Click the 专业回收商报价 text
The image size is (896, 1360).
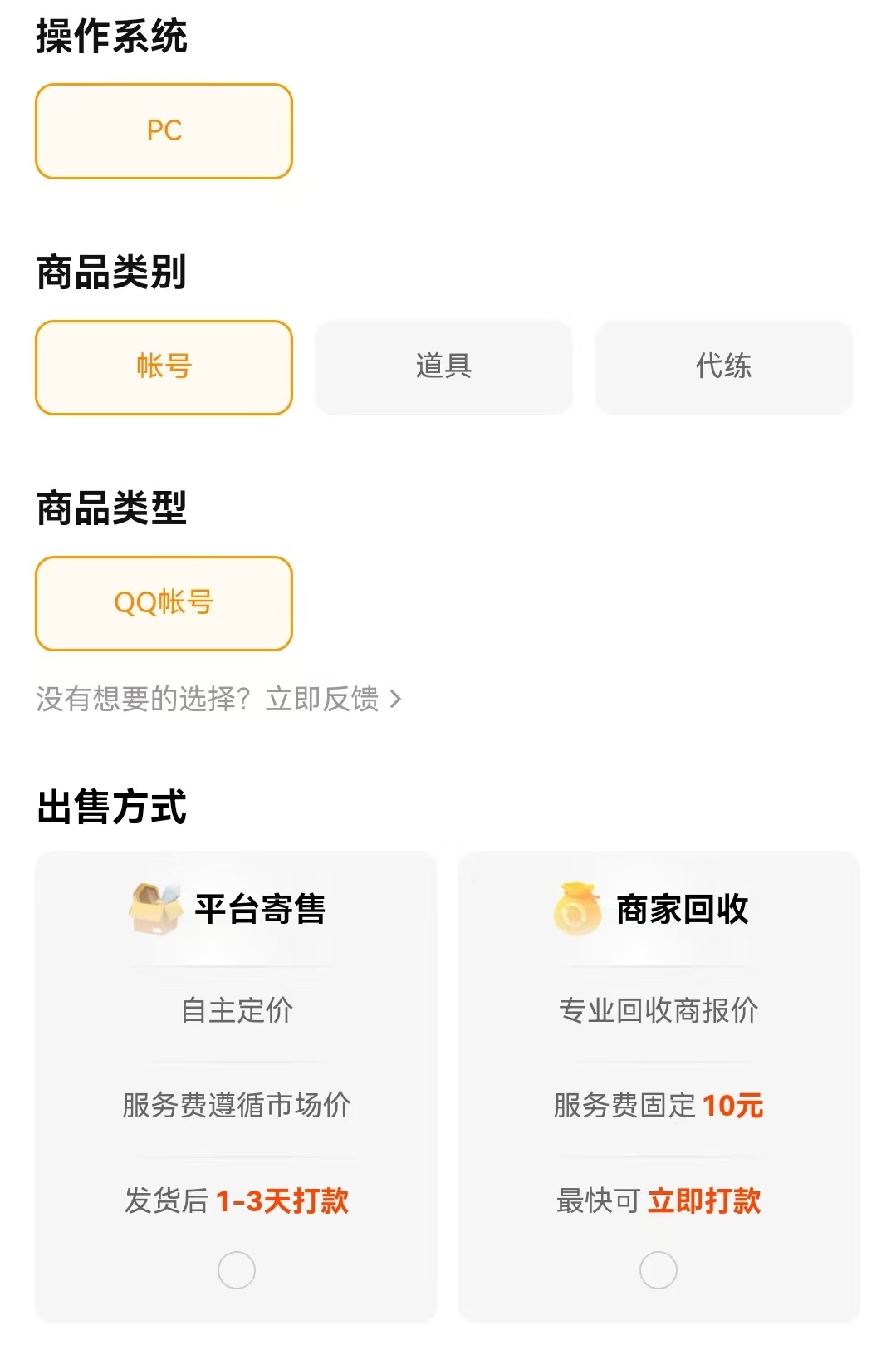[657, 1009]
